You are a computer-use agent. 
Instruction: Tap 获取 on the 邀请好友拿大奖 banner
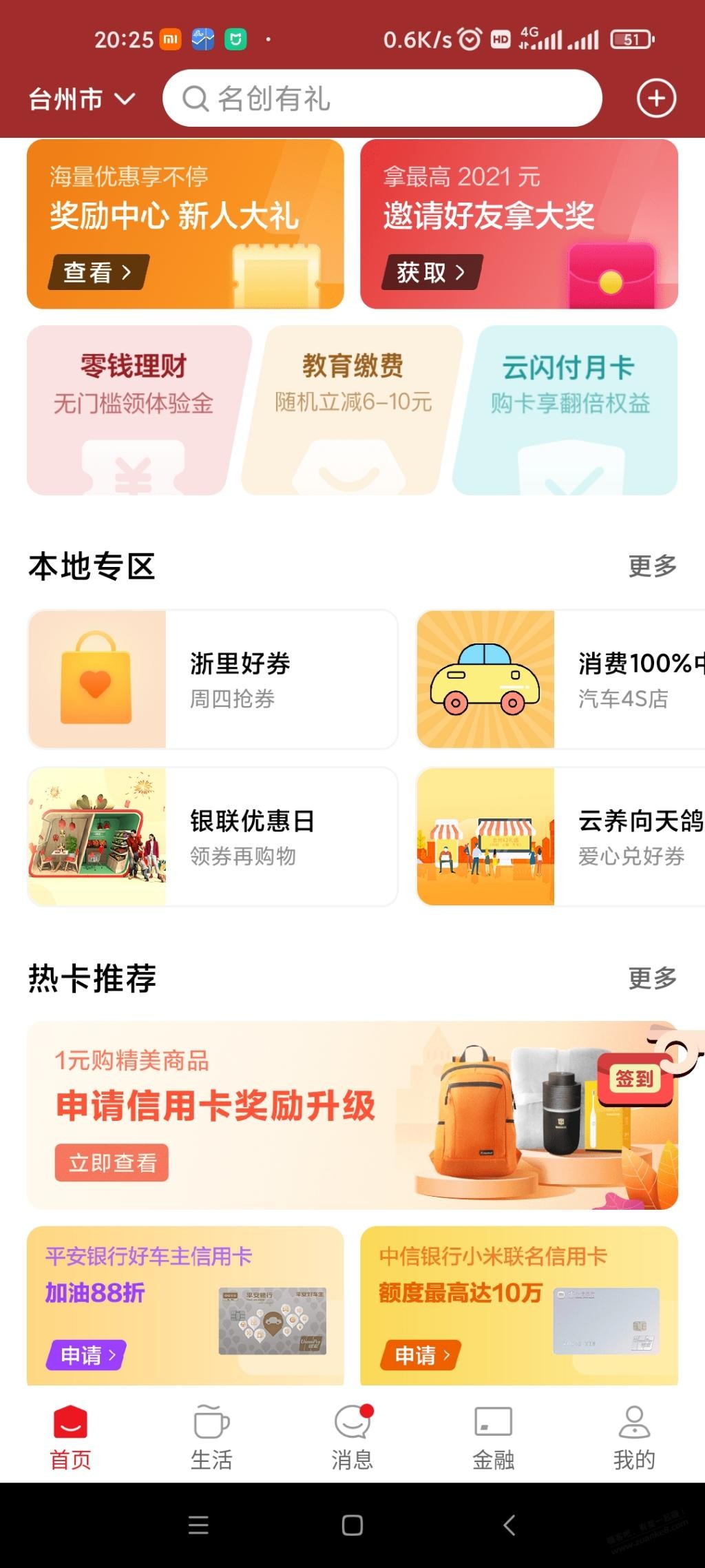432,272
